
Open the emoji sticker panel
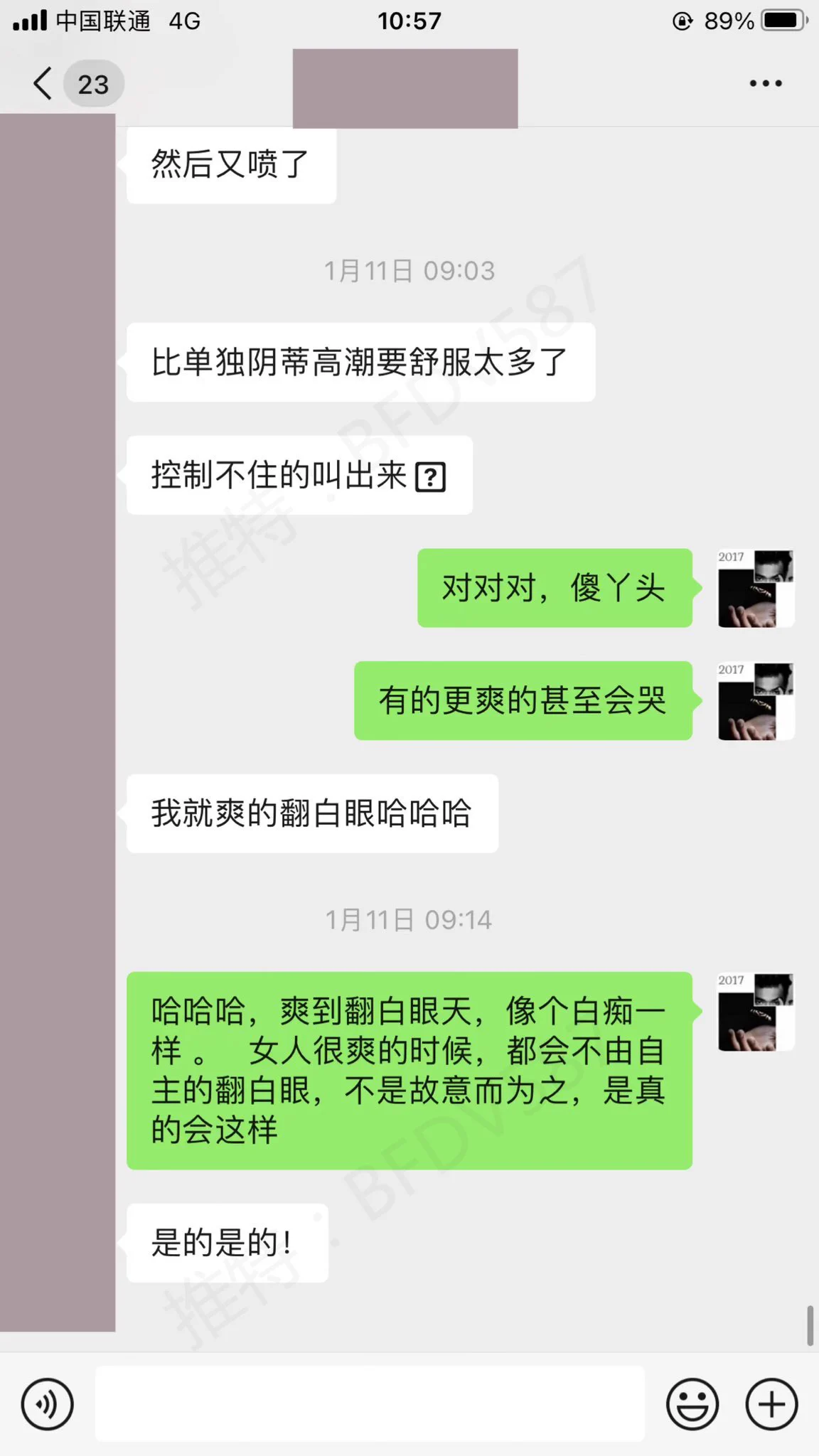(x=692, y=1404)
